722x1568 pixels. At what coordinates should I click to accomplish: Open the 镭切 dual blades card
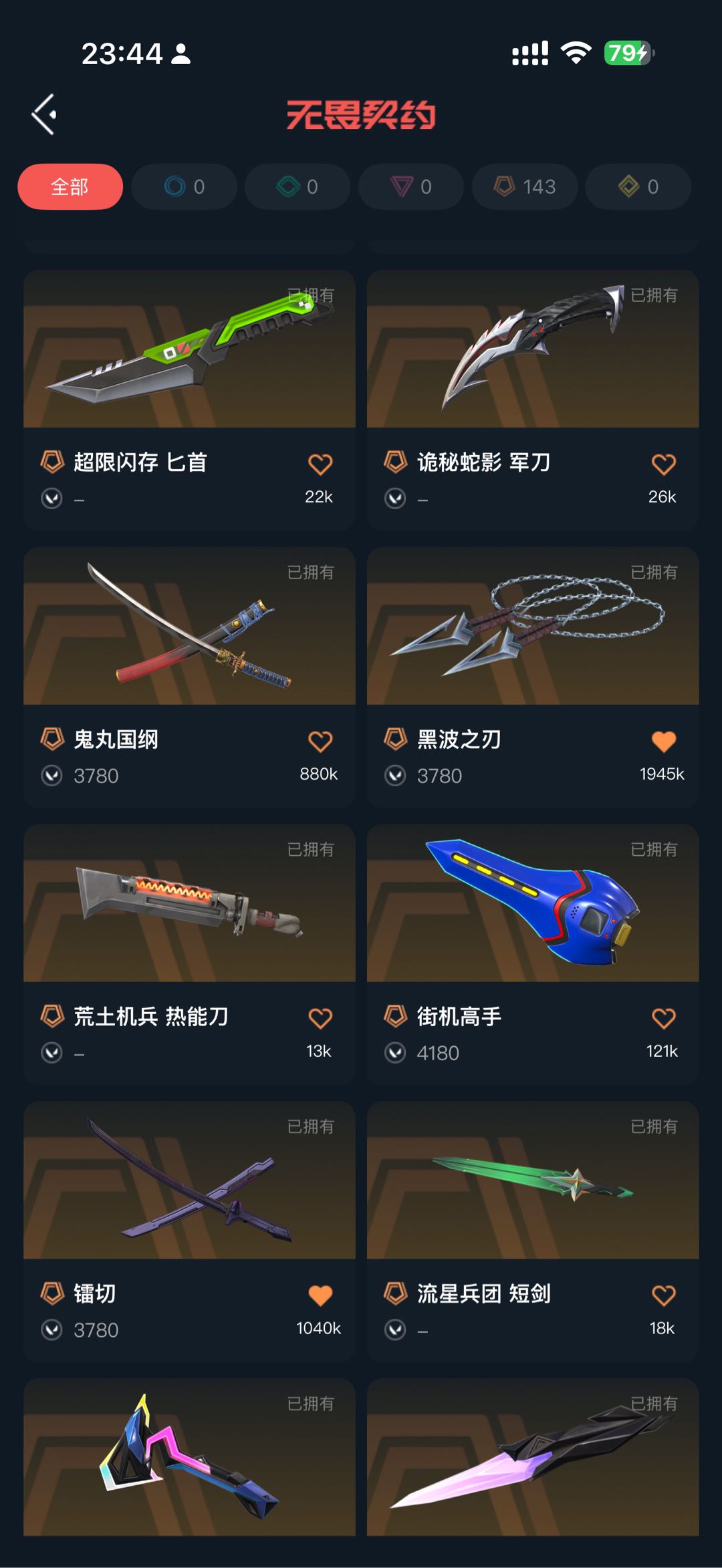pos(189,1181)
